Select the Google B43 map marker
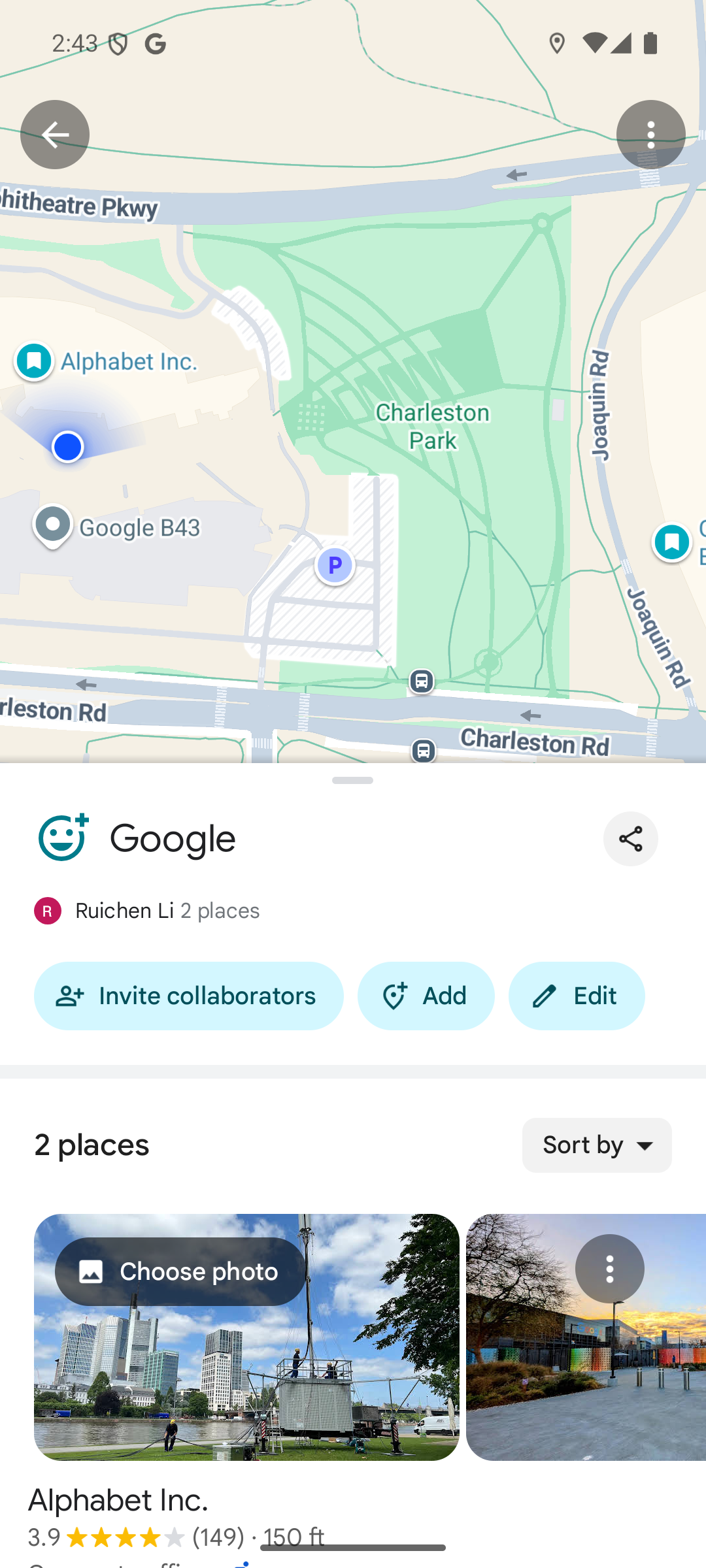This screenshot has height=1568, width=706. pyautogui.click(x=53, y=525)
